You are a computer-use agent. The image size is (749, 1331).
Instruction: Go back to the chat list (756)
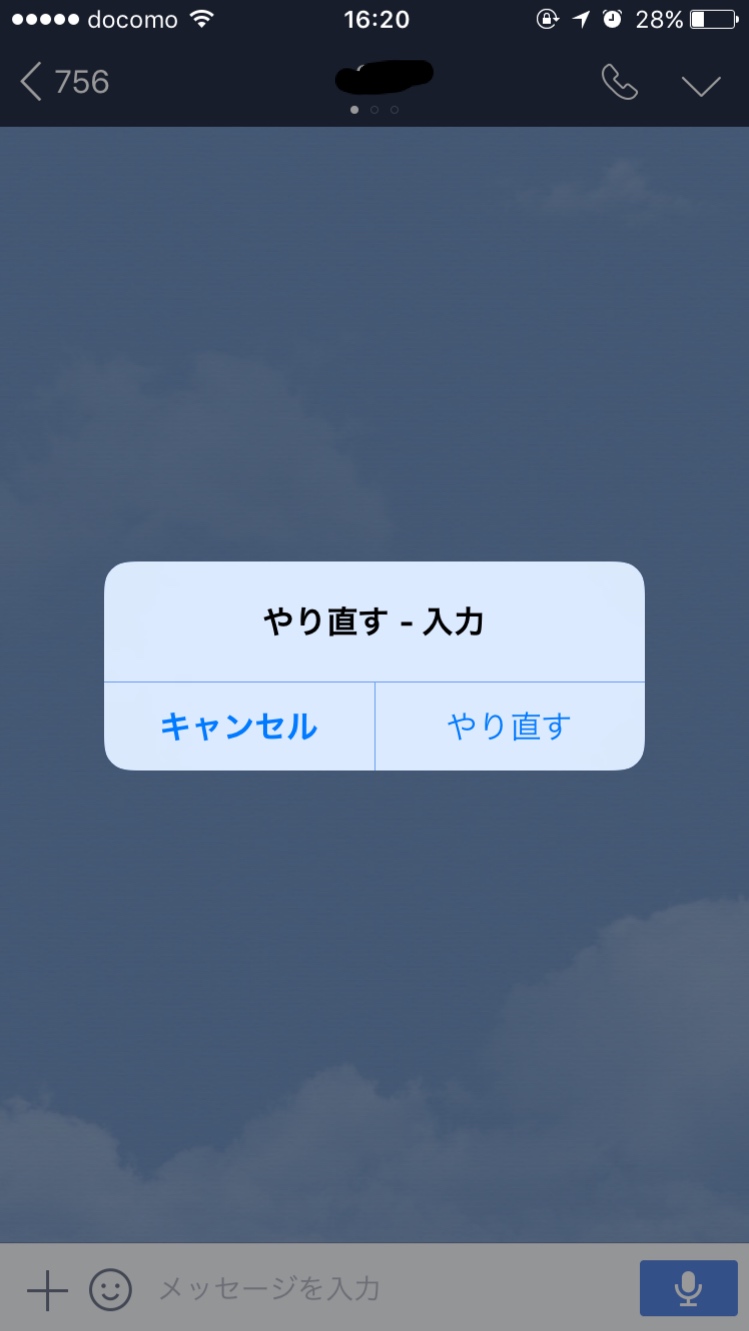(x=64, y=82)
